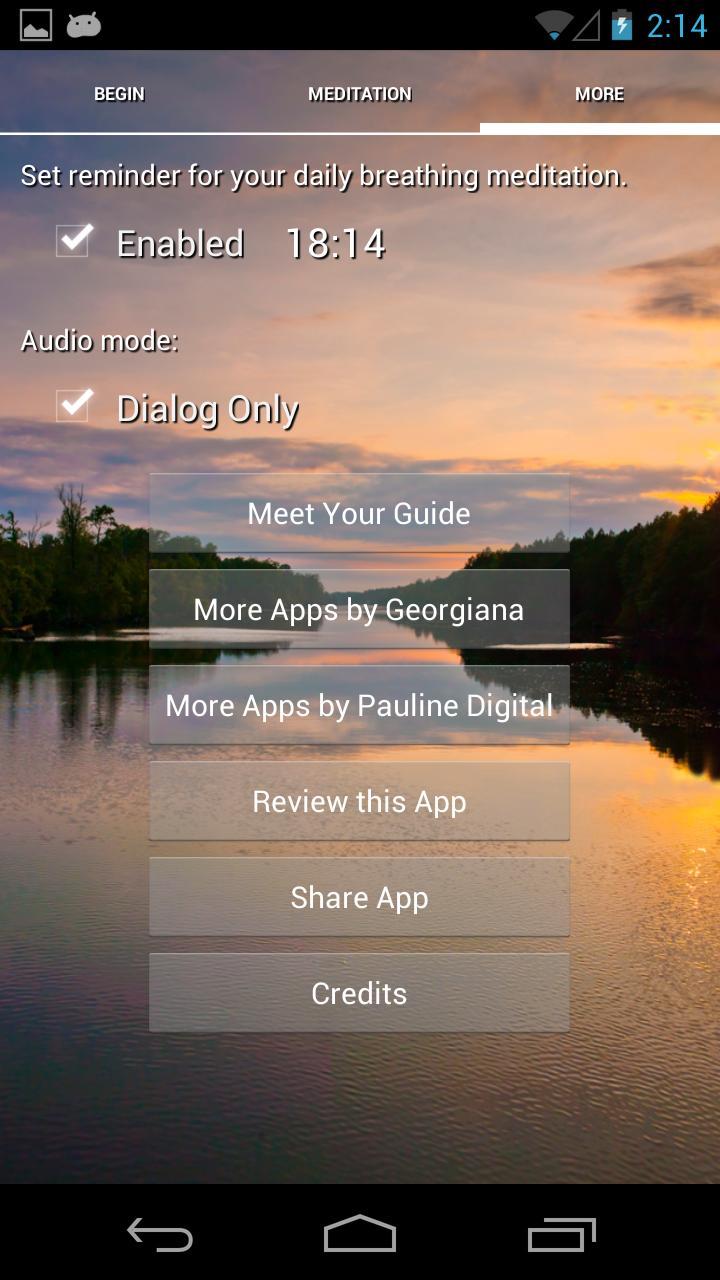The height and width of the screenshot is (1280, 720).
Task: Tap Review this App
Action: (359, 802)
